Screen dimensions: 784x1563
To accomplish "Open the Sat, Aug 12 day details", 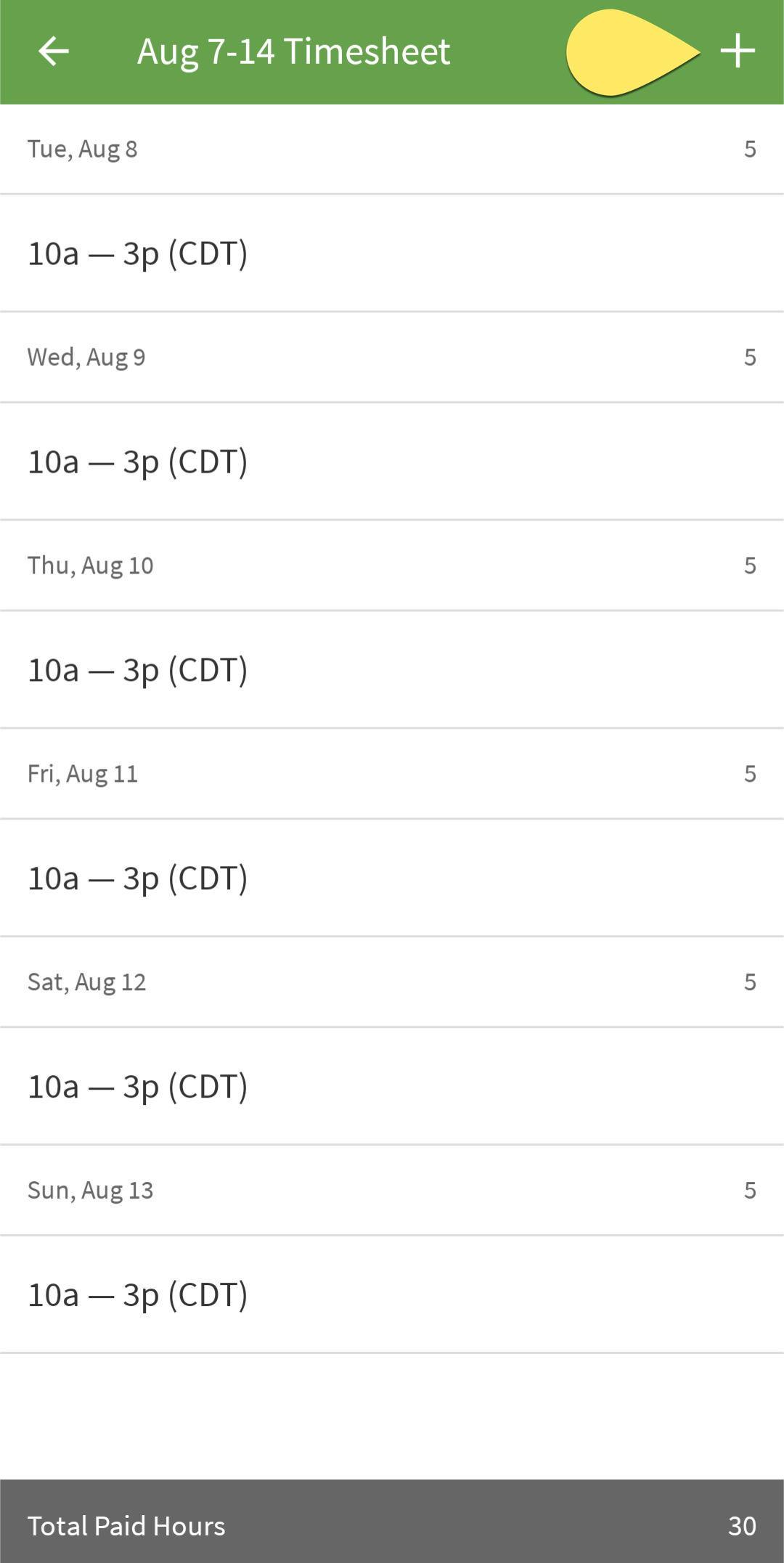I will point(392,982).
